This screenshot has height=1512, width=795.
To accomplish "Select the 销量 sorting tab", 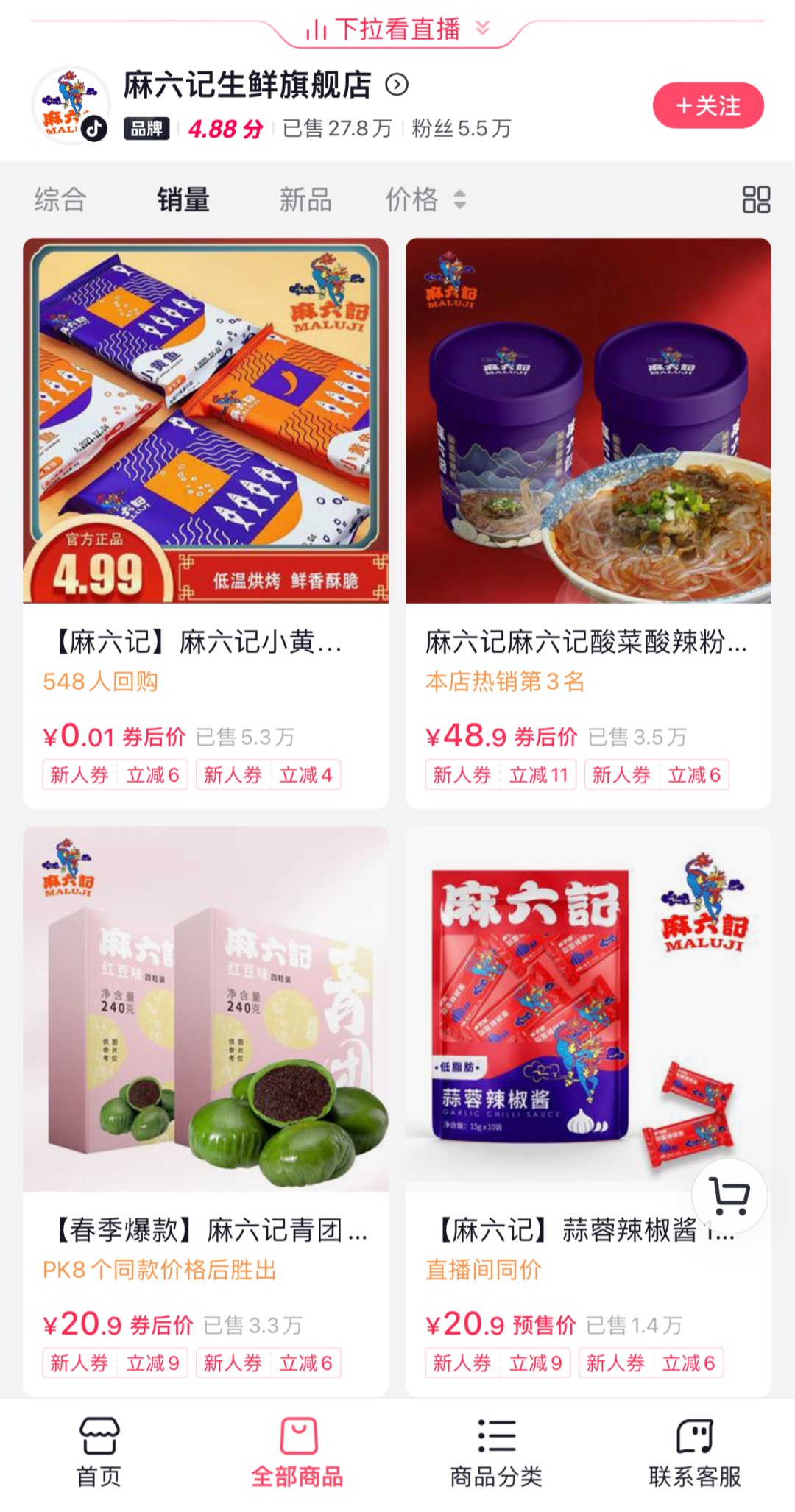I will (x=183, y=199).
